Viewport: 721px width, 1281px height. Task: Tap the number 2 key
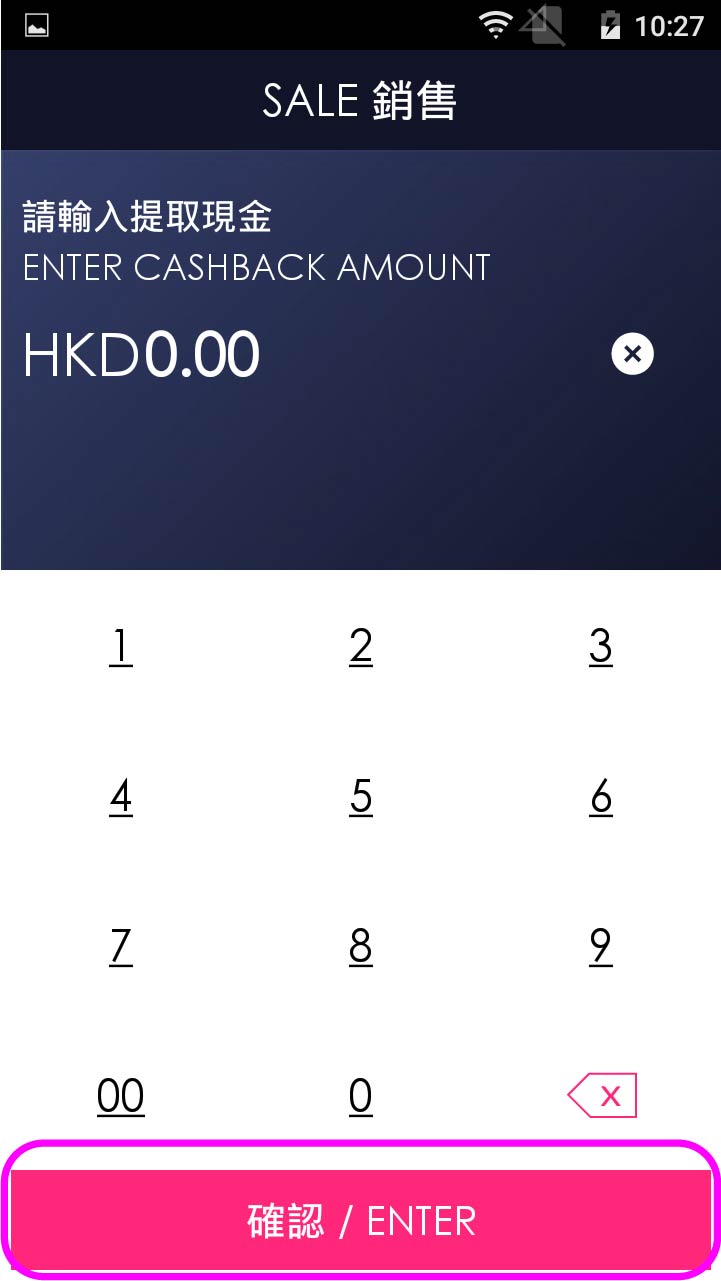pos(361,647)
